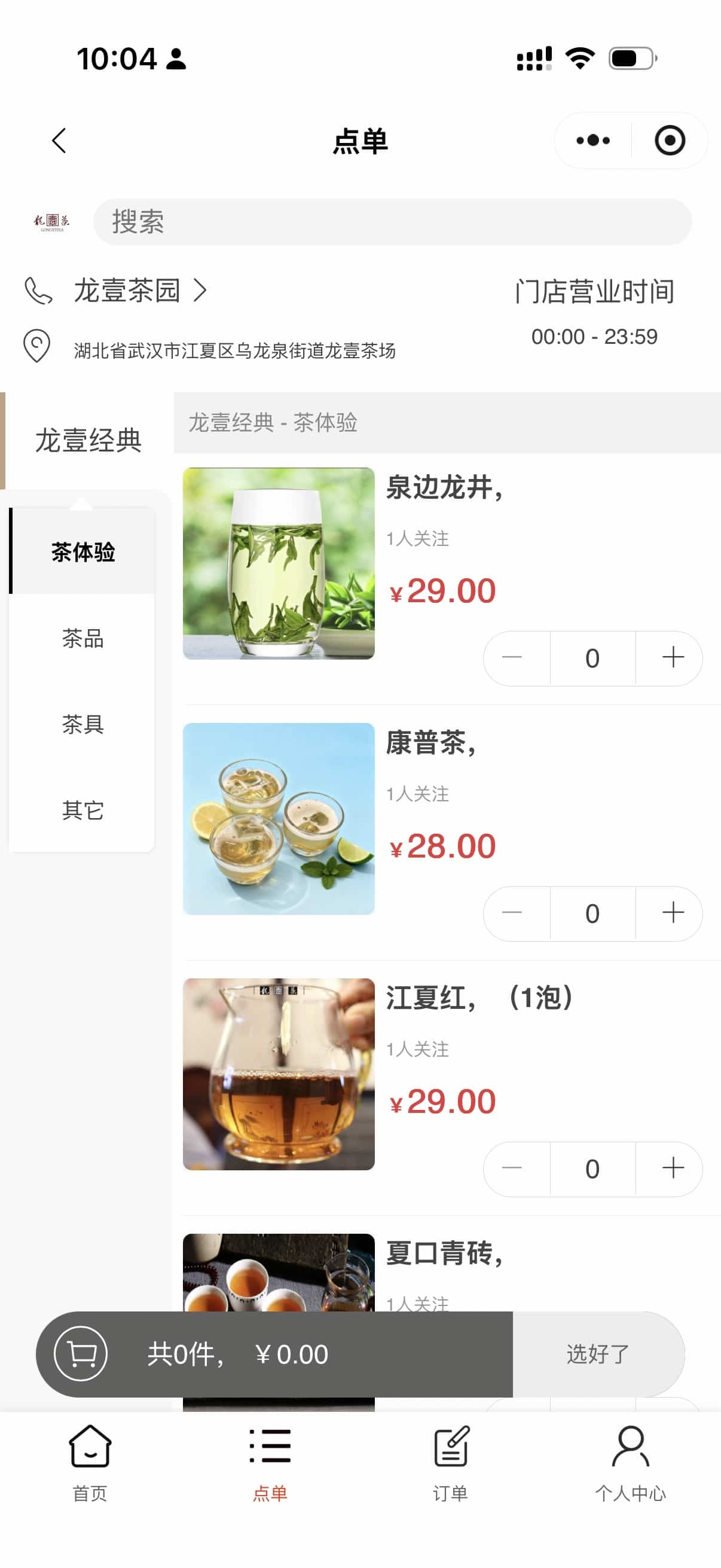
Task: Switch to the 茶具 category
Action: click(83, 724)
